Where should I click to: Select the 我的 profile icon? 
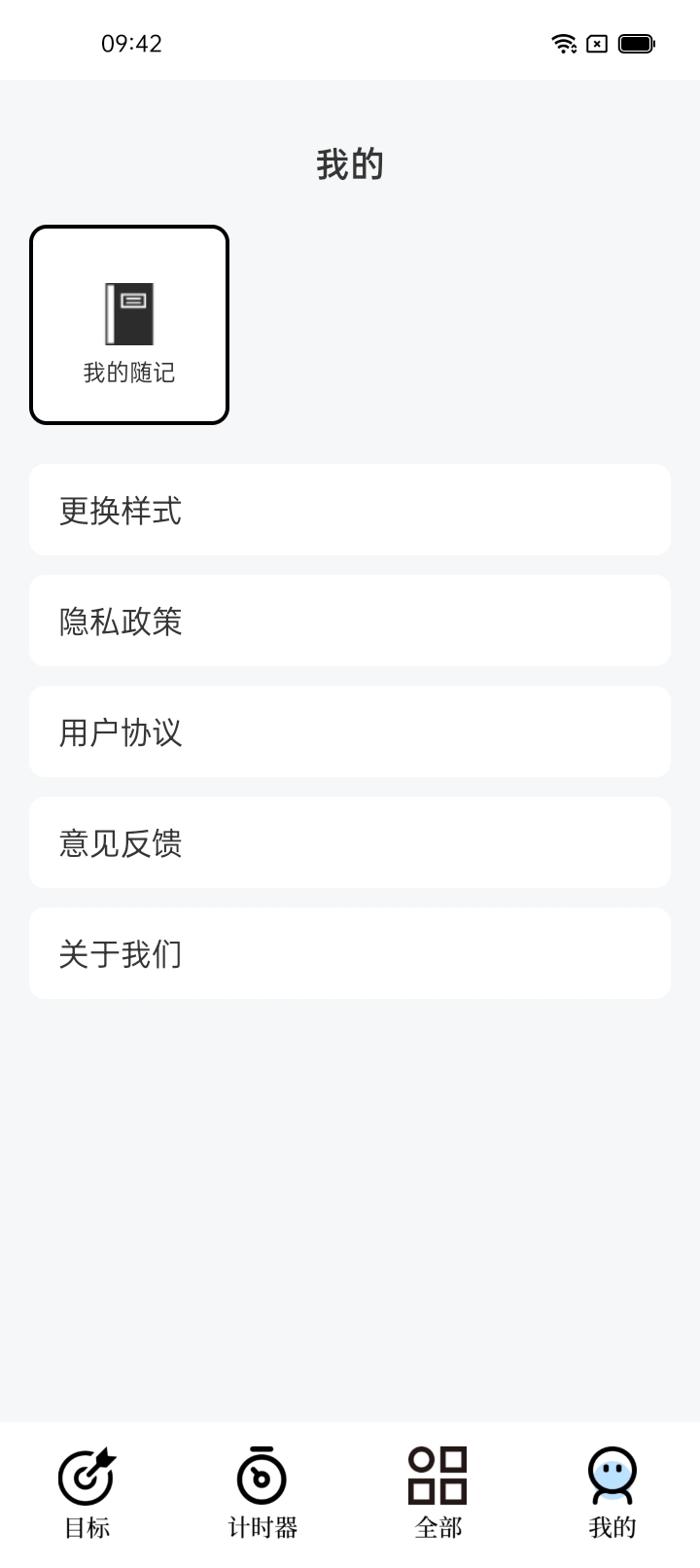(612, 1476)
